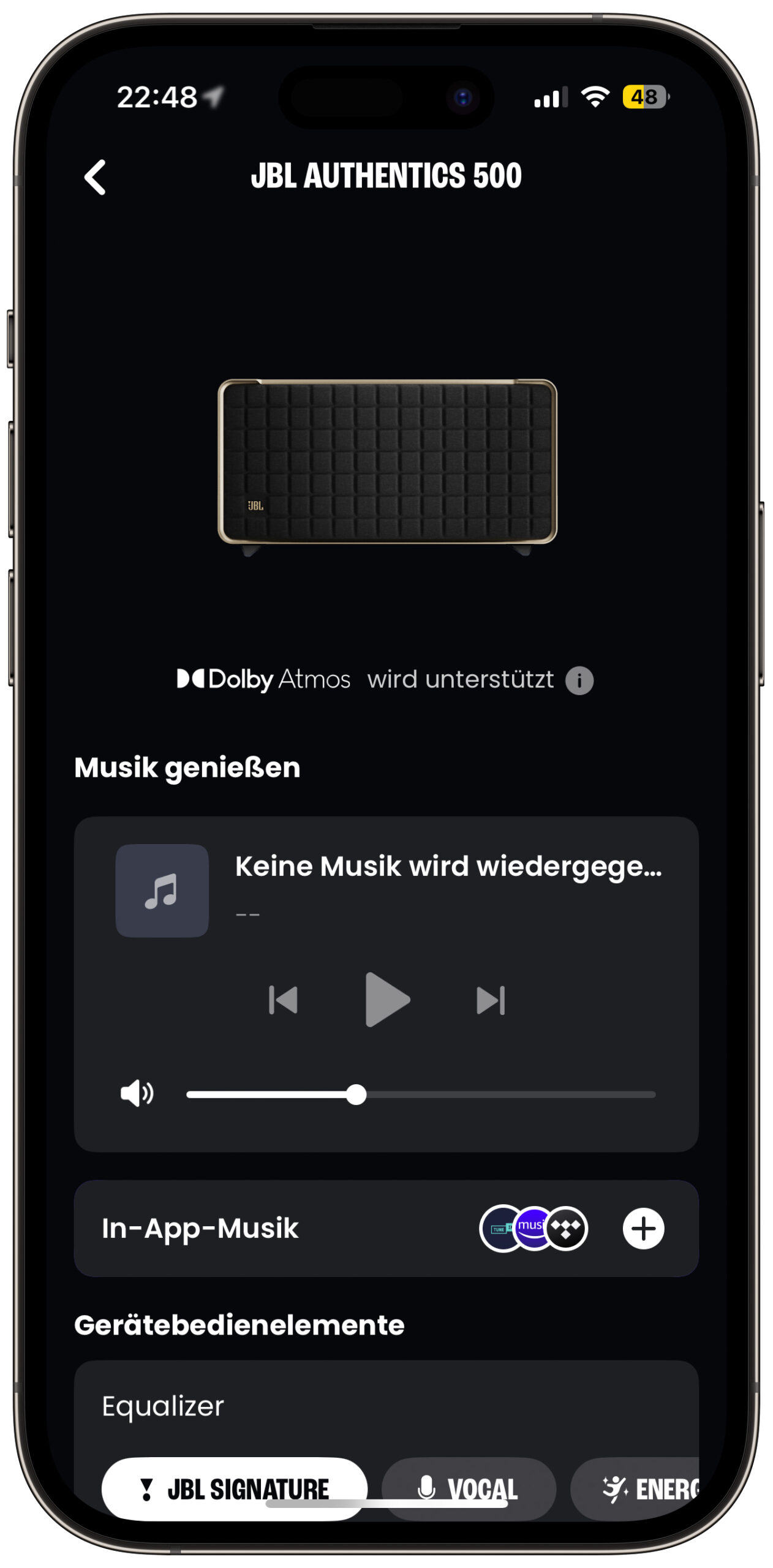Open Dolby Atmos info icon

579,680
